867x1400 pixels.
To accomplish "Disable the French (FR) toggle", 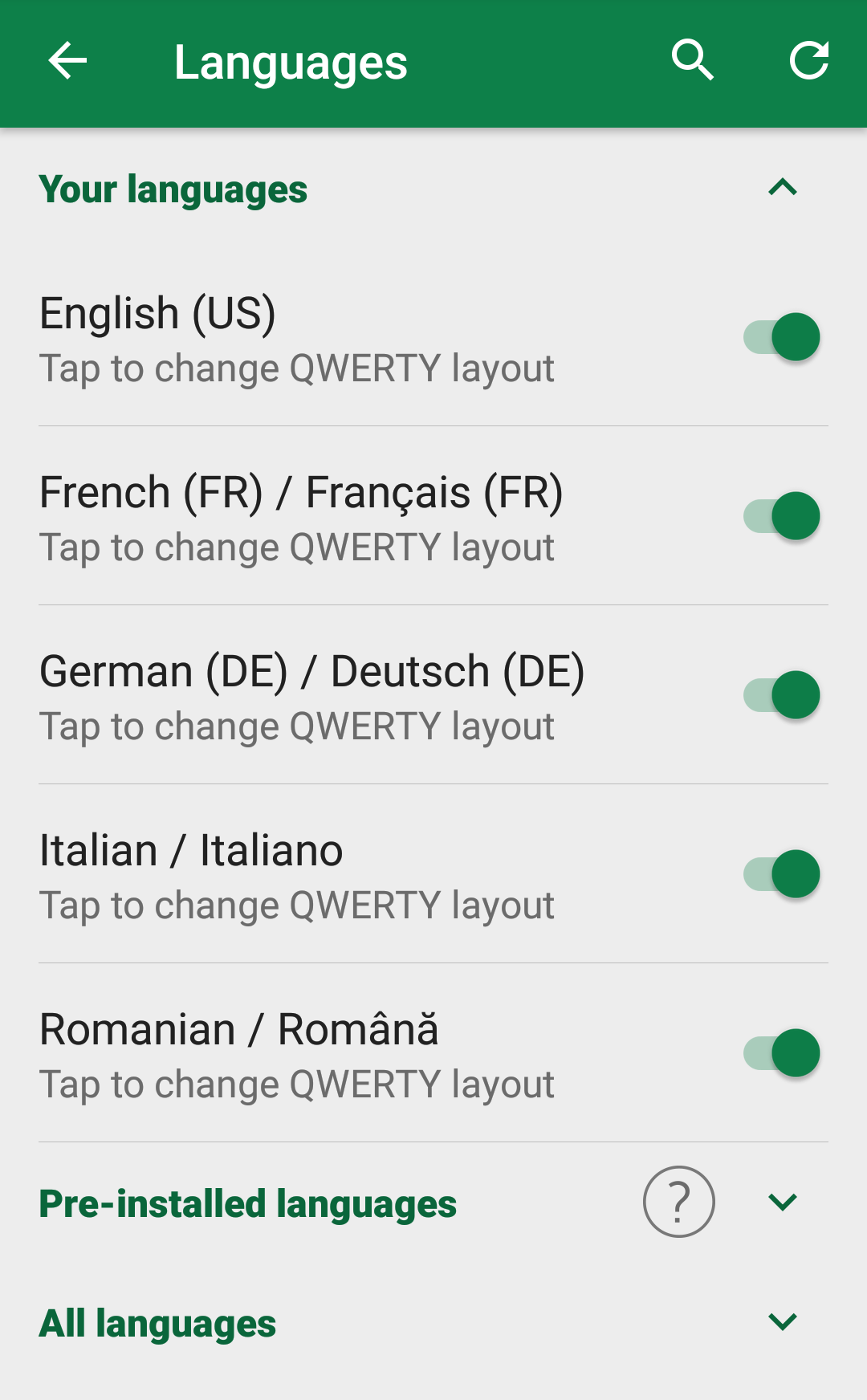I will point(782,516).
